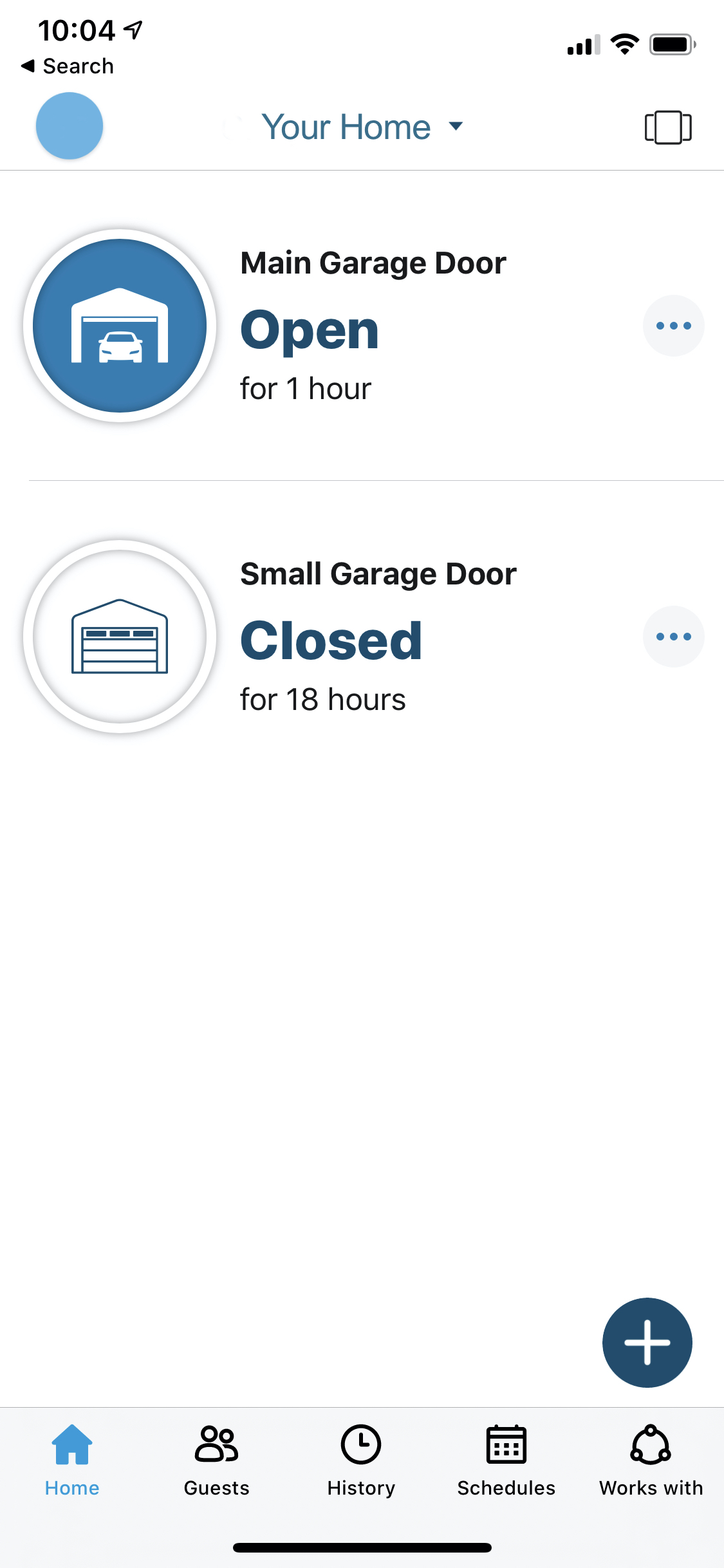724x1568 pixels.
Task: Return to Search via back link
Action: pyautogui.click(x=68, y=66)
